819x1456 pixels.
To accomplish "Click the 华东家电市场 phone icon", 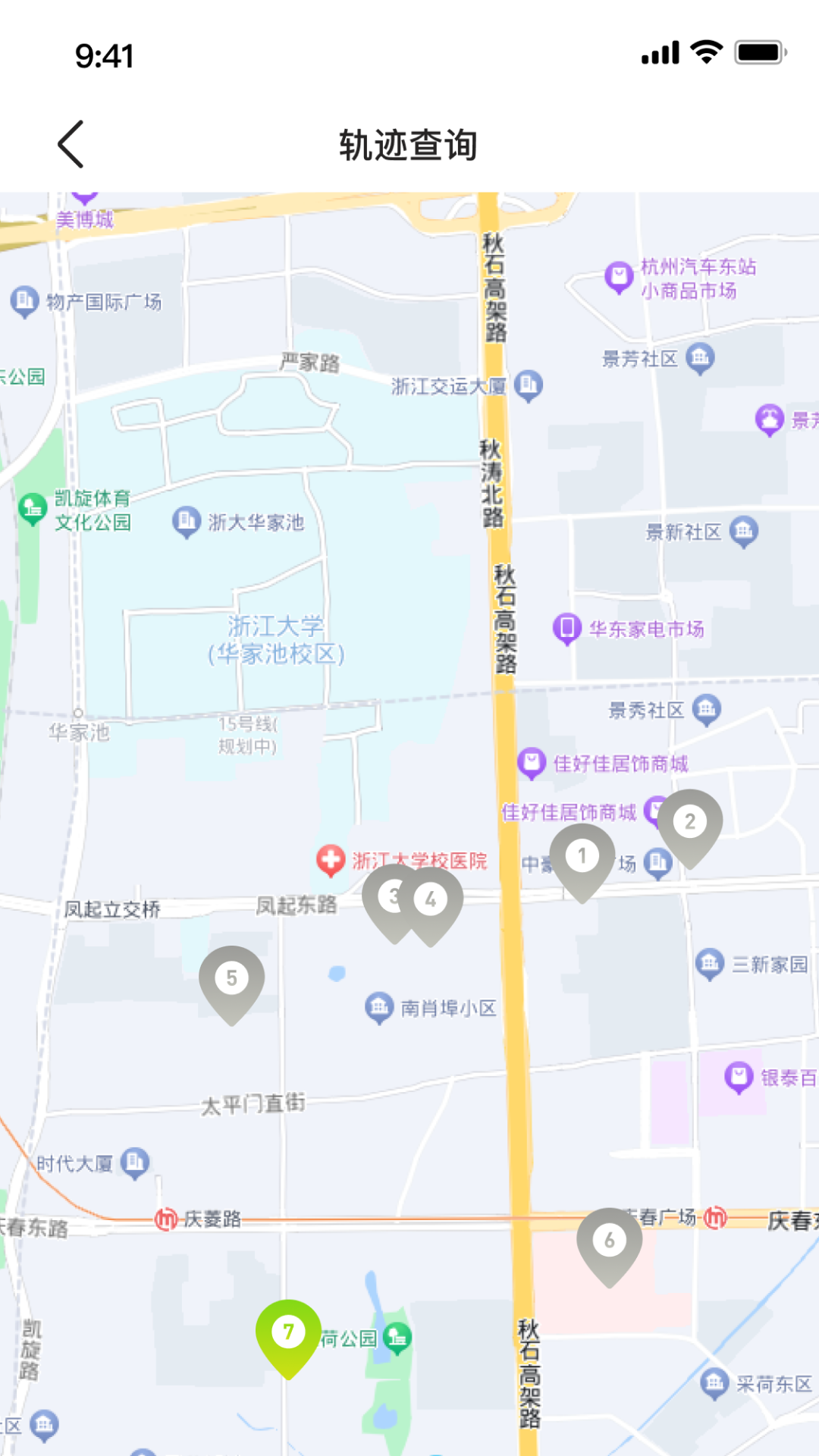I will (566, 629).
